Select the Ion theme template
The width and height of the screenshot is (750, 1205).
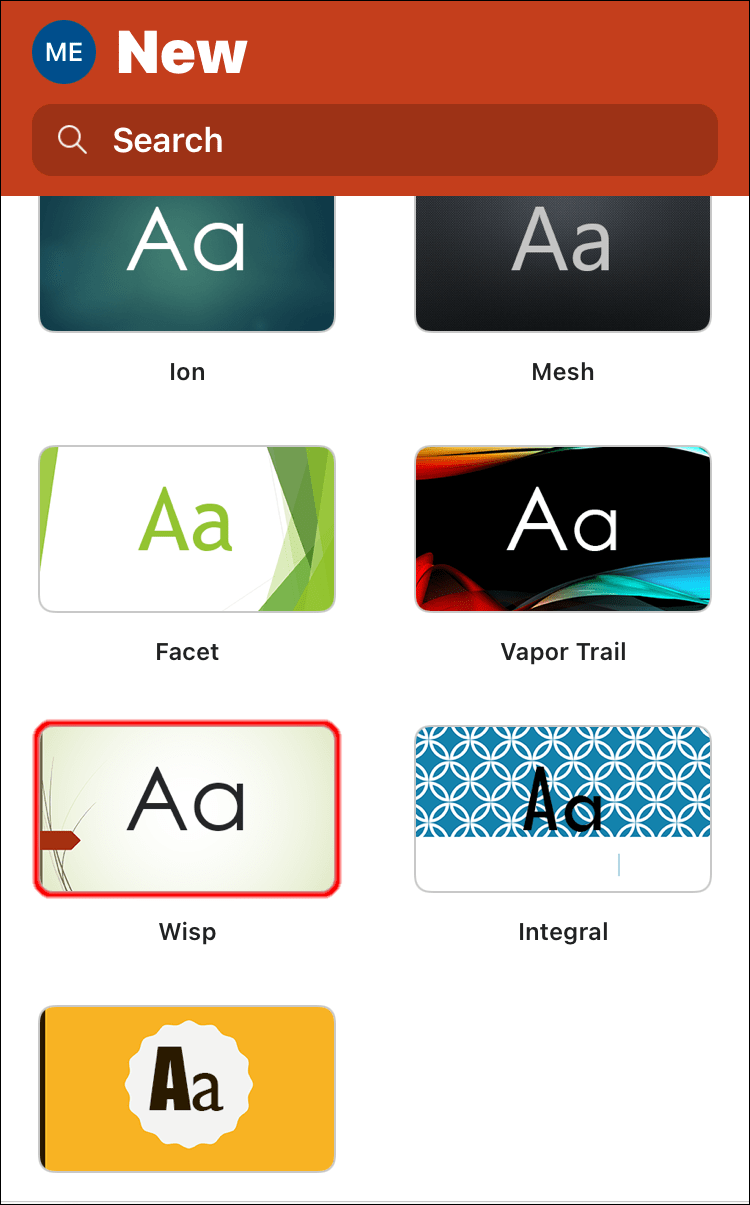click(187, 264)
